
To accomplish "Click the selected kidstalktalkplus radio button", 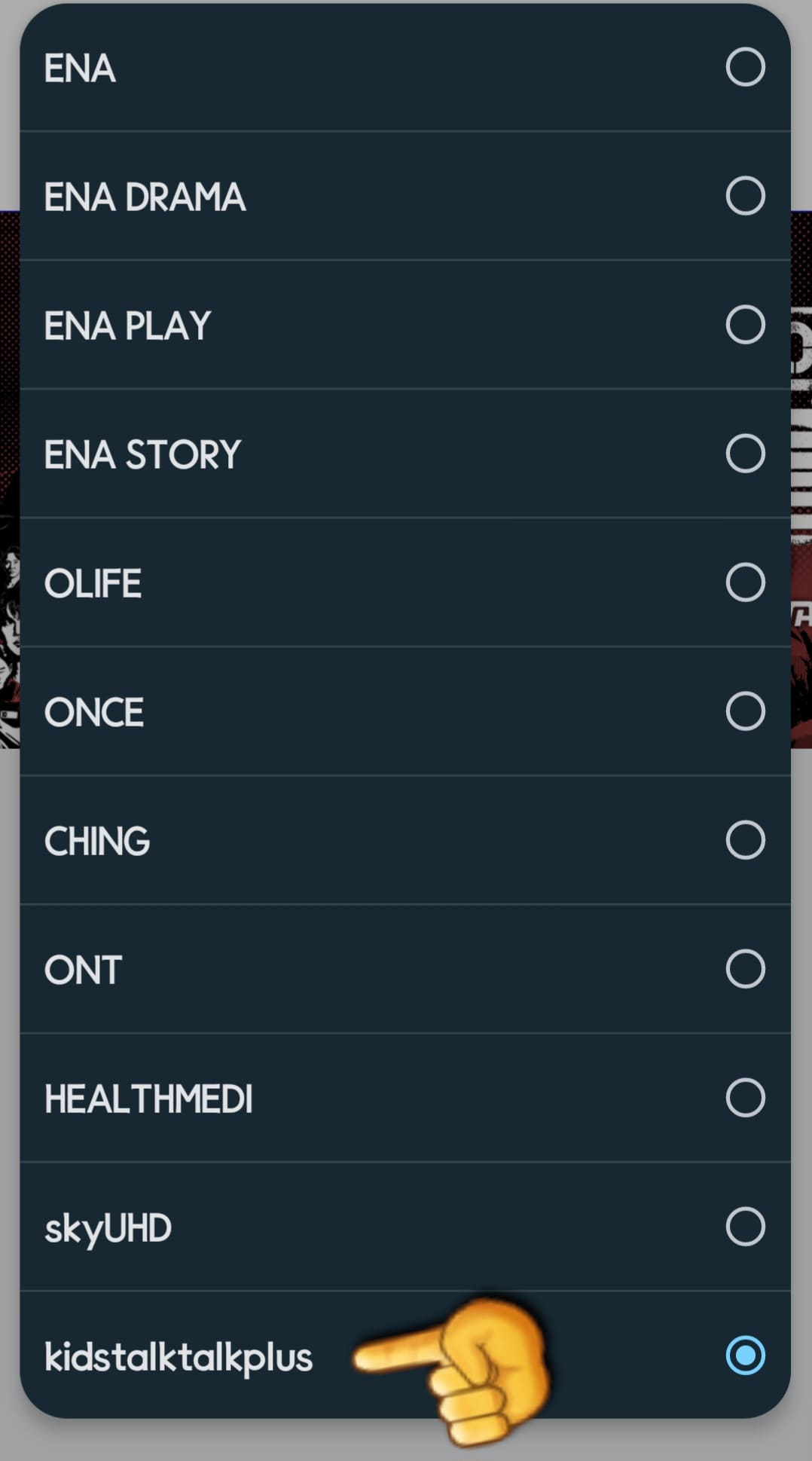I will (744, 1354).
